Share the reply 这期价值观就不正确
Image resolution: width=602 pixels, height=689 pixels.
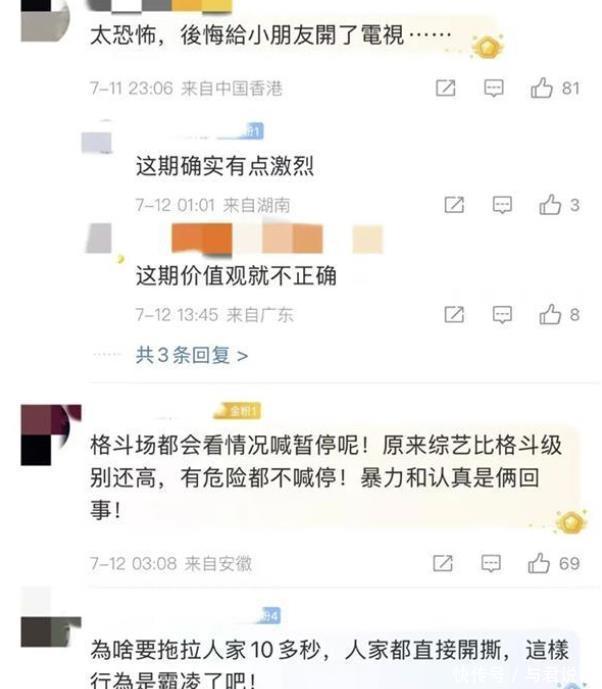(454, 315)
